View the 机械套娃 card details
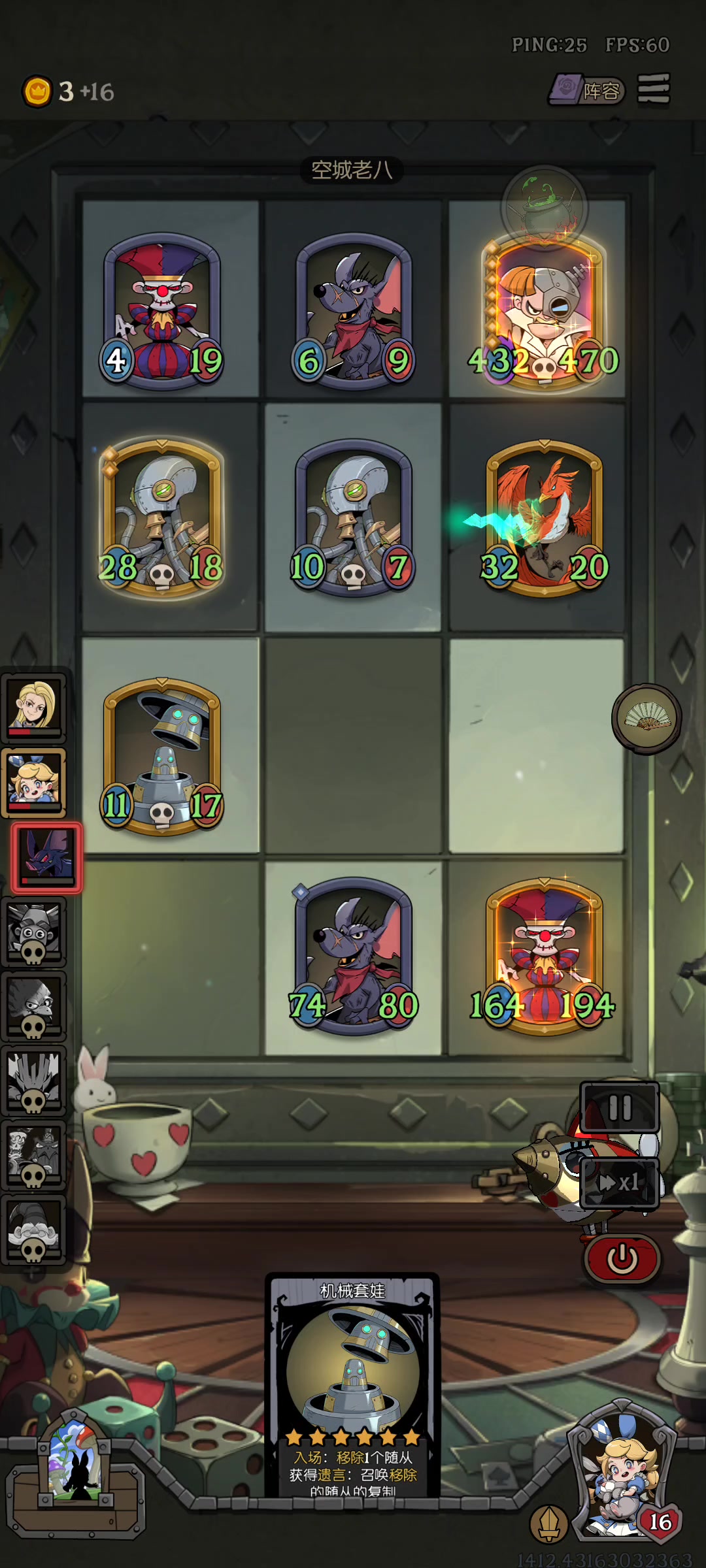This screenshot has height=1568, width=706. [x=352, y=1385]
